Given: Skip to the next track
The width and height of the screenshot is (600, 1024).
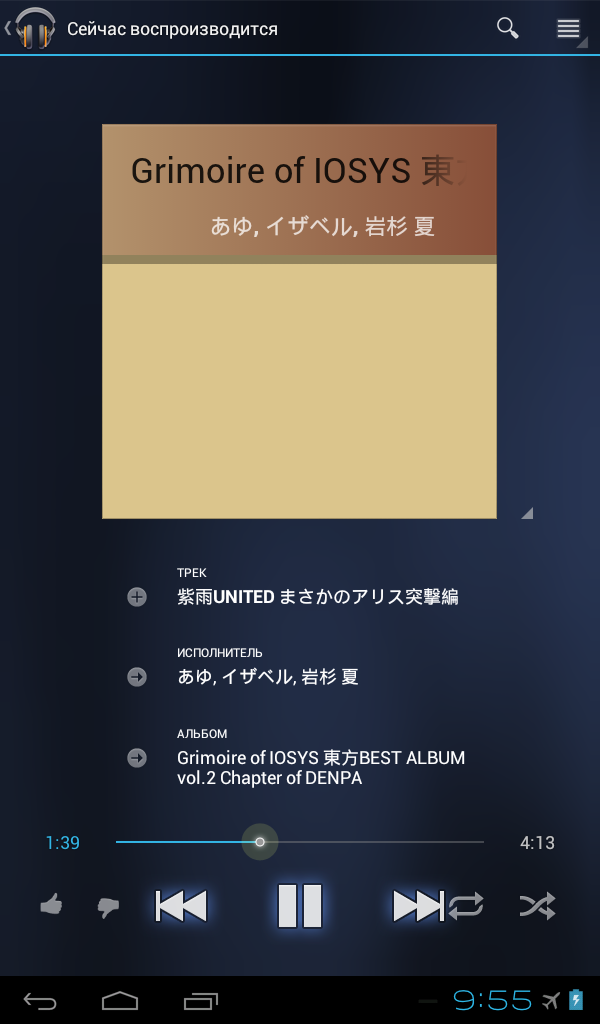Looking at the screenshot, I should [418, 906].
